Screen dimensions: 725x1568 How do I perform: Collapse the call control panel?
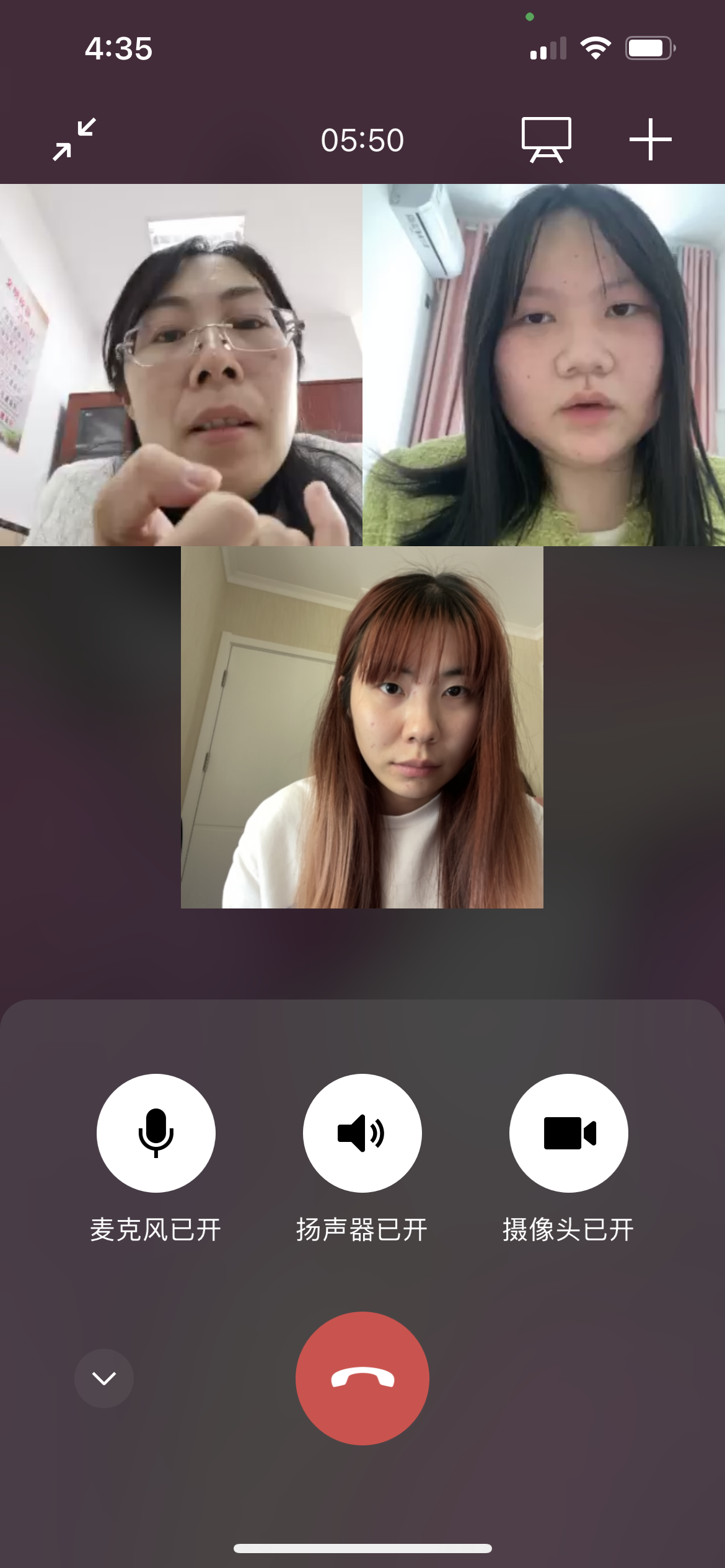[104, 1378]
